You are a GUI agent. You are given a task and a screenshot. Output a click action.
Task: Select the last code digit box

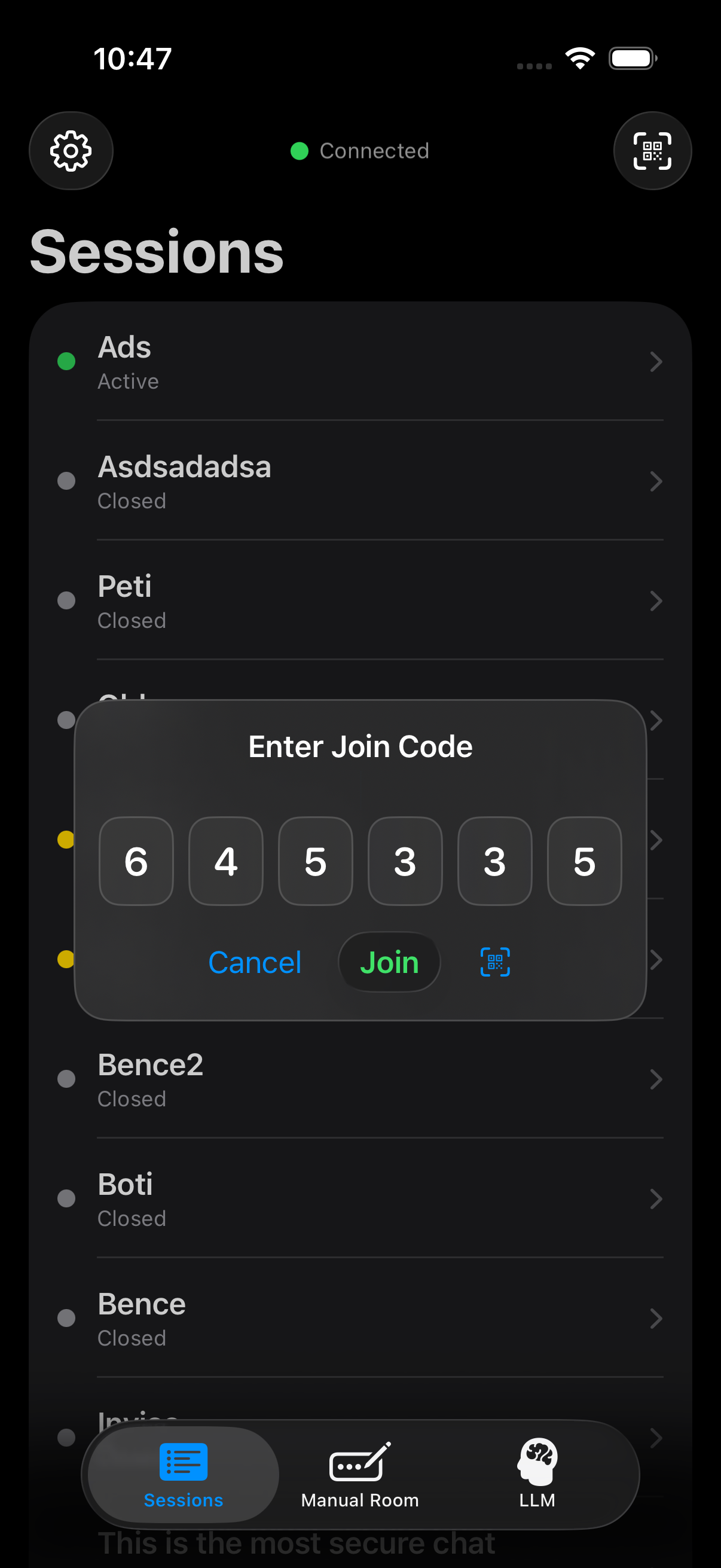click(584, 861)
